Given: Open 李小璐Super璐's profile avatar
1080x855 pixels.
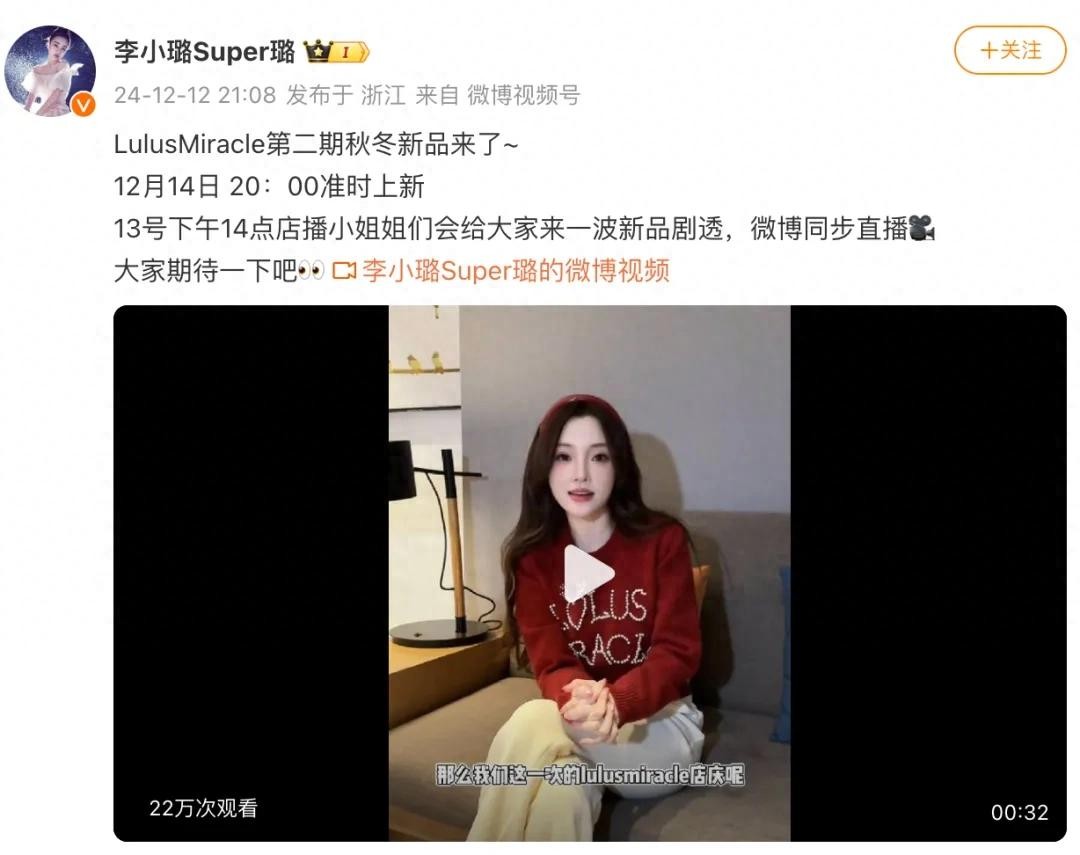Looking at the screenshot, I should click(50, 71).
